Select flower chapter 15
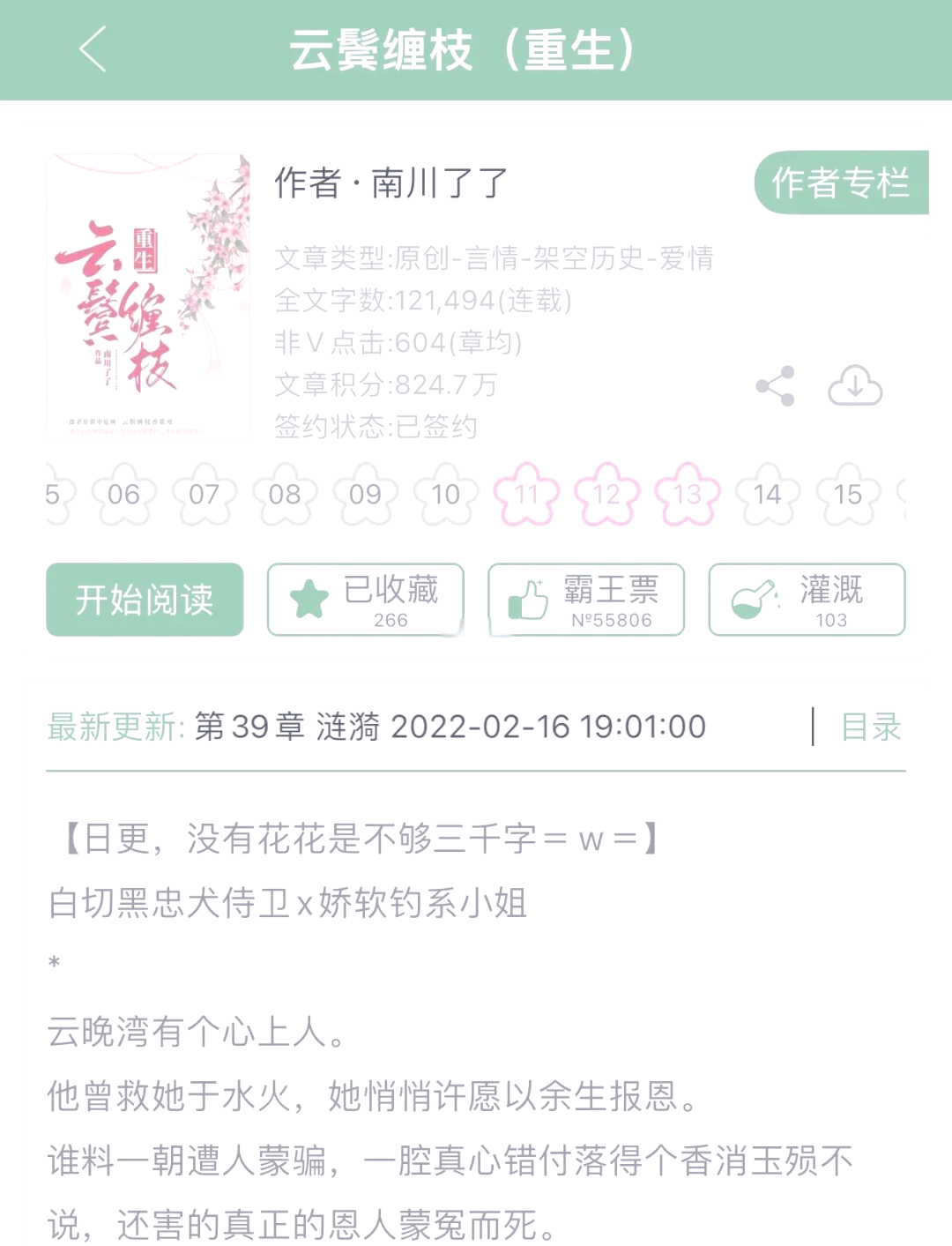Image resolution: width=952 pixels, height=1246 pixels. (x=848, y=495)
